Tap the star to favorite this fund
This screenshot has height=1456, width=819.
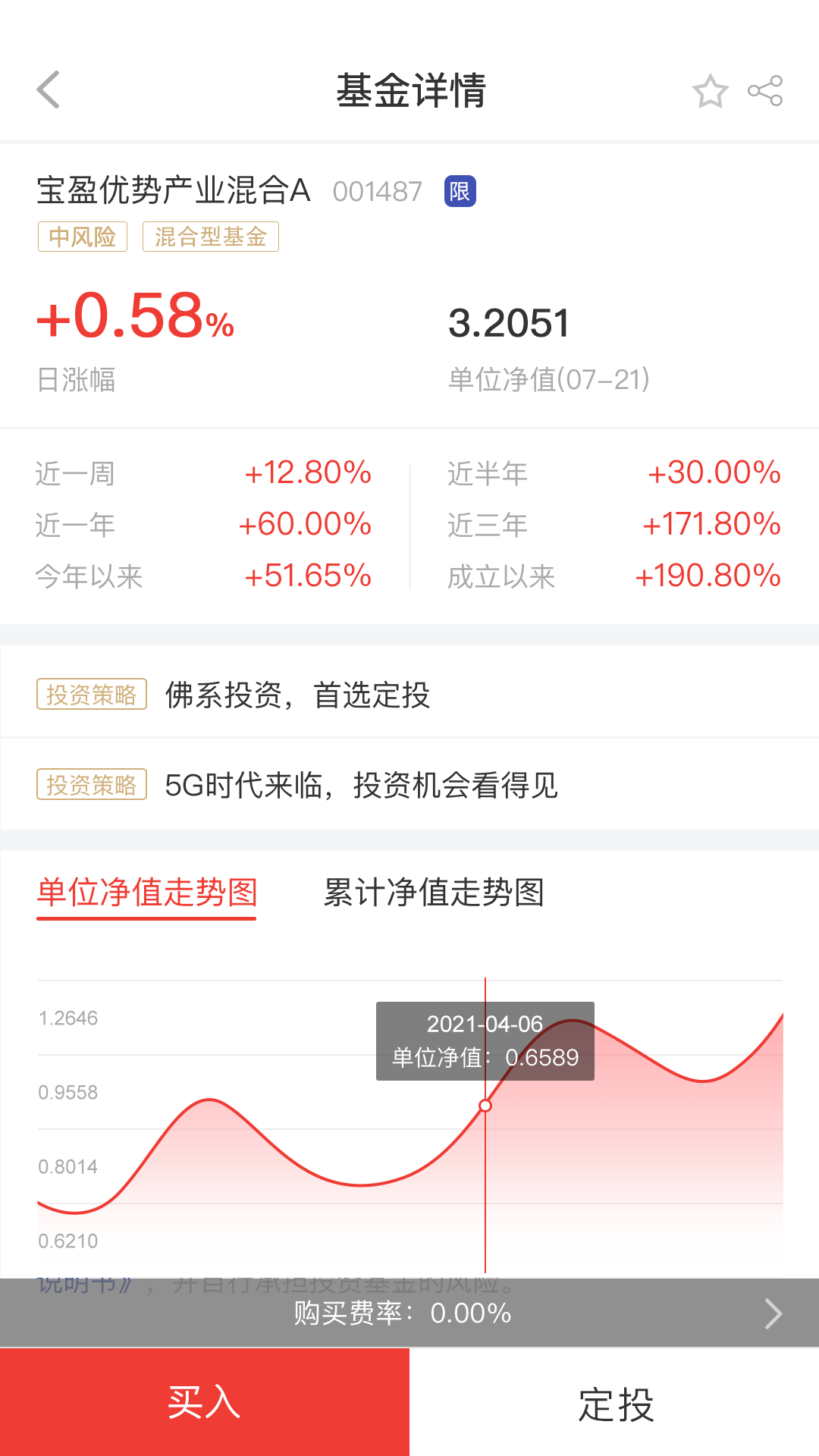click(710, 90)
